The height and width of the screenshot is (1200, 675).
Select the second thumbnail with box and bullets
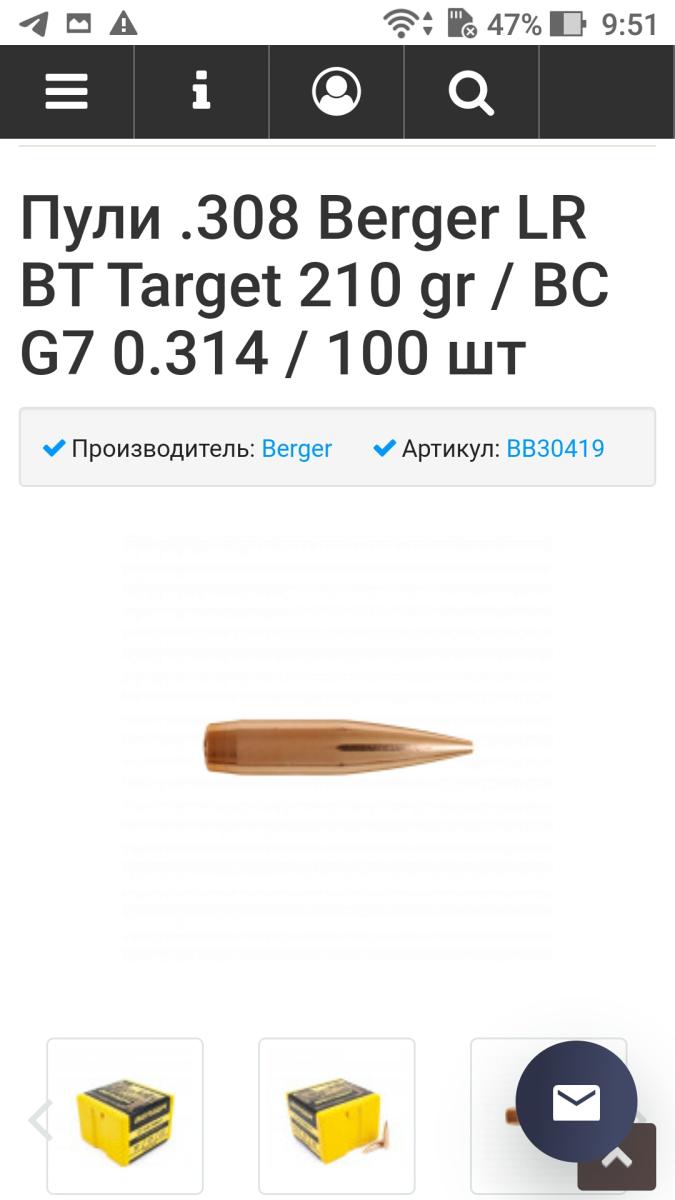(336, 1115)
